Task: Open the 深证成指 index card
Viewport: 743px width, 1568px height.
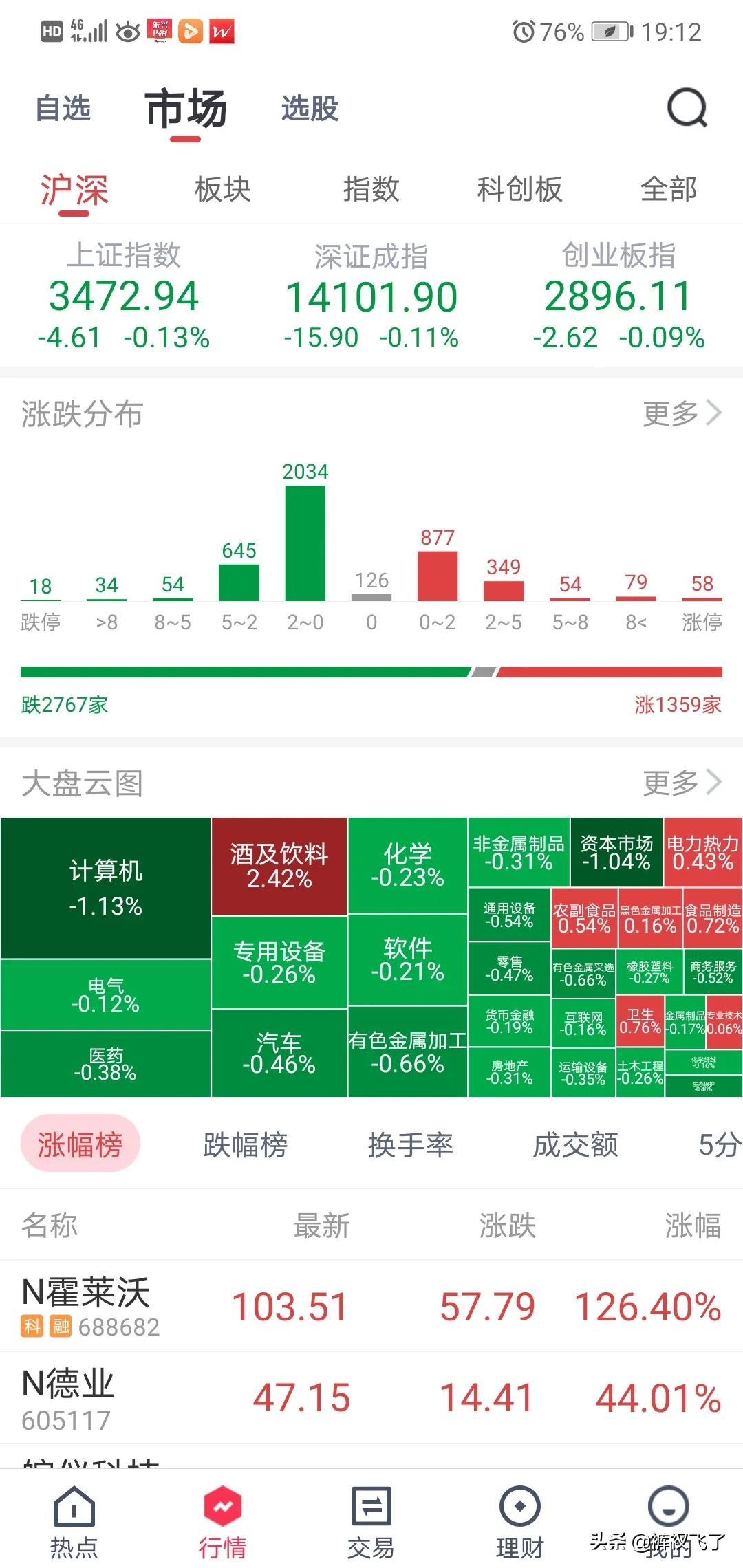Action: [x=371, y=296]
